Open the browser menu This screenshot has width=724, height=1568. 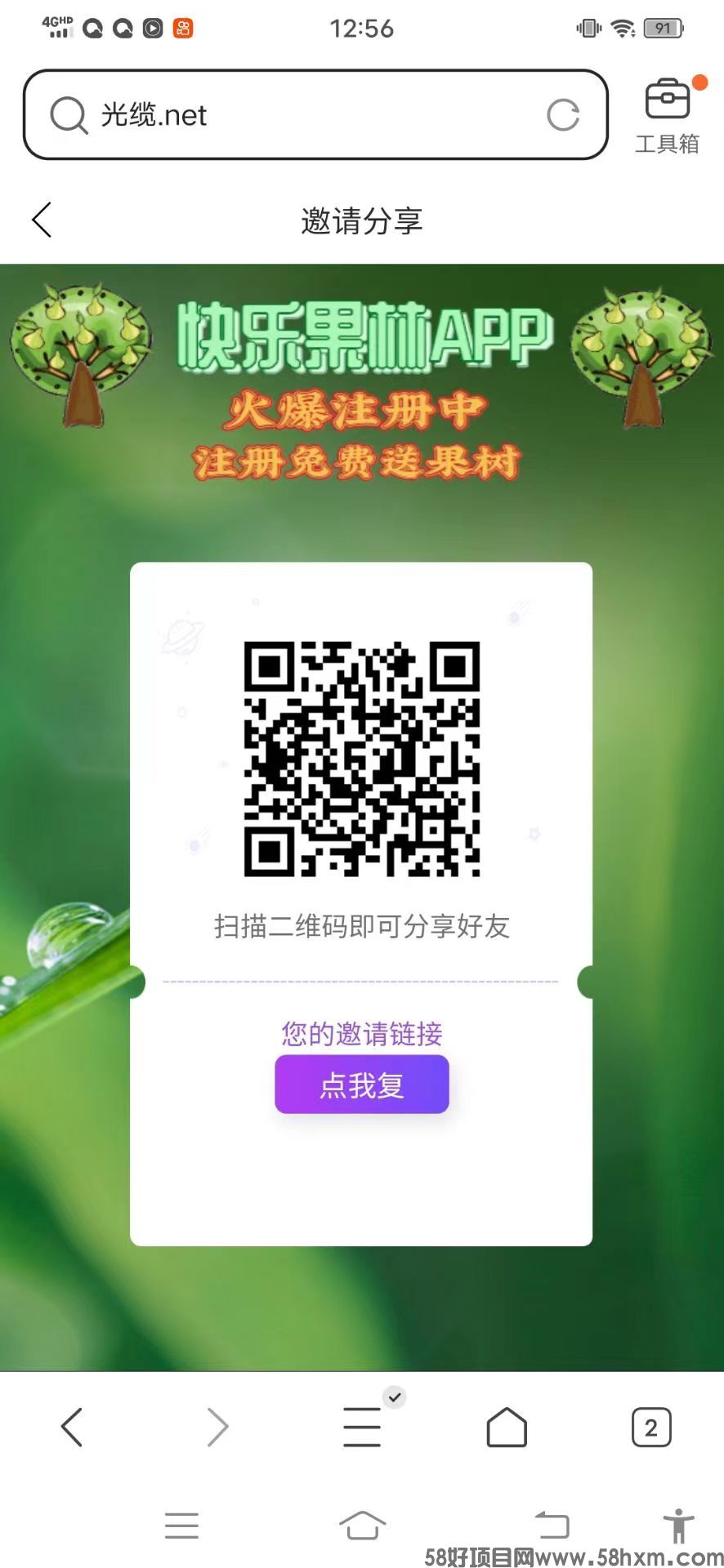tap(362, 1428)
